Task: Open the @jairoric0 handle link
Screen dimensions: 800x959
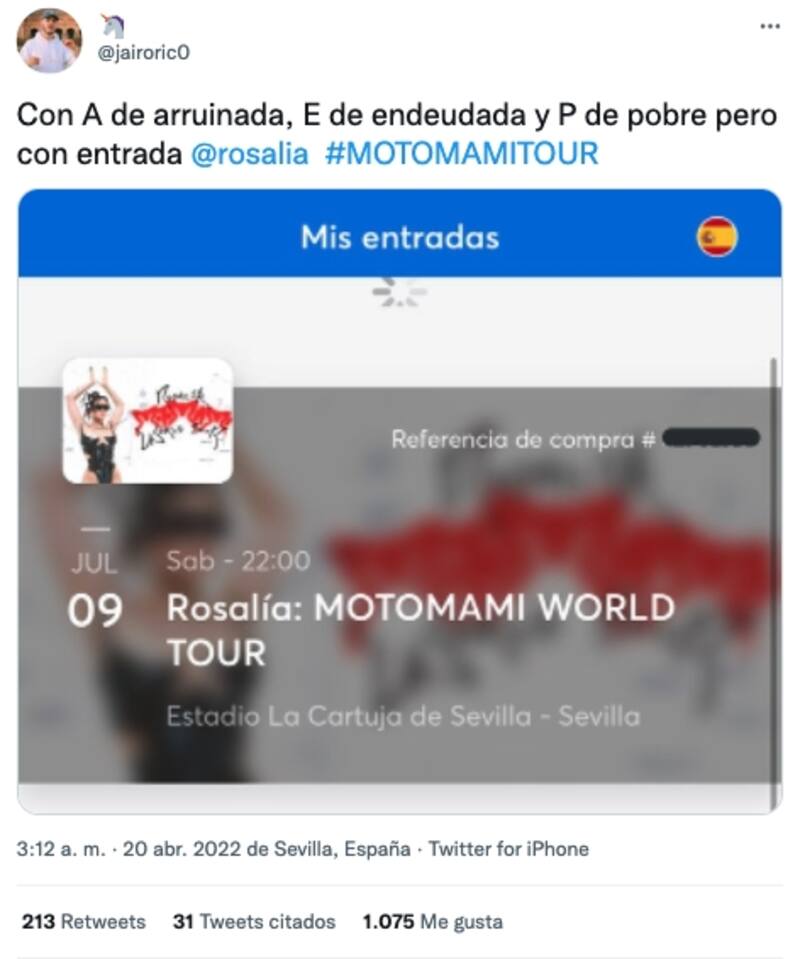Action: (143, 53)
